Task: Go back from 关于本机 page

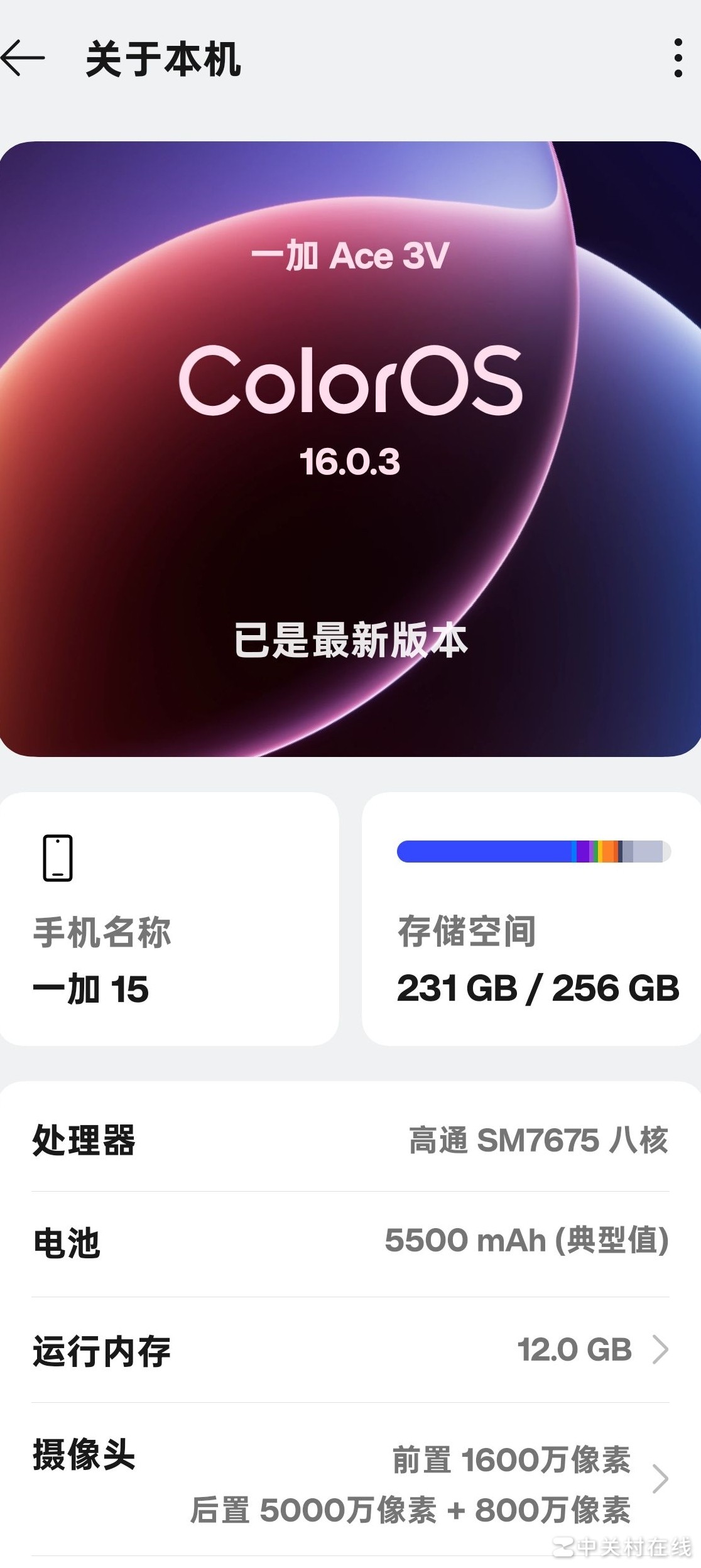Action: click(x=23, y=58)
